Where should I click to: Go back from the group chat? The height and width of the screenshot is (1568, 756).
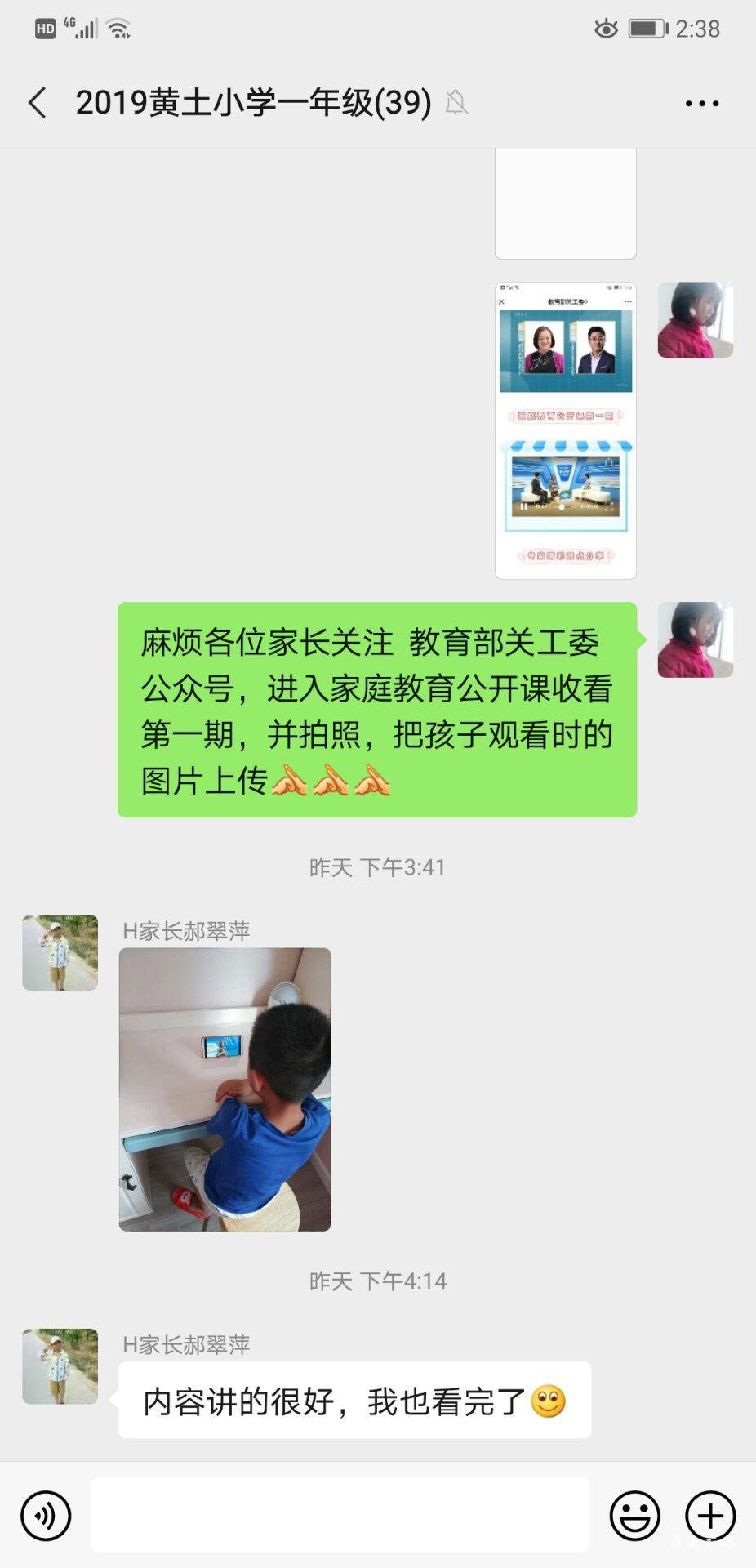[x=38, y=103]
